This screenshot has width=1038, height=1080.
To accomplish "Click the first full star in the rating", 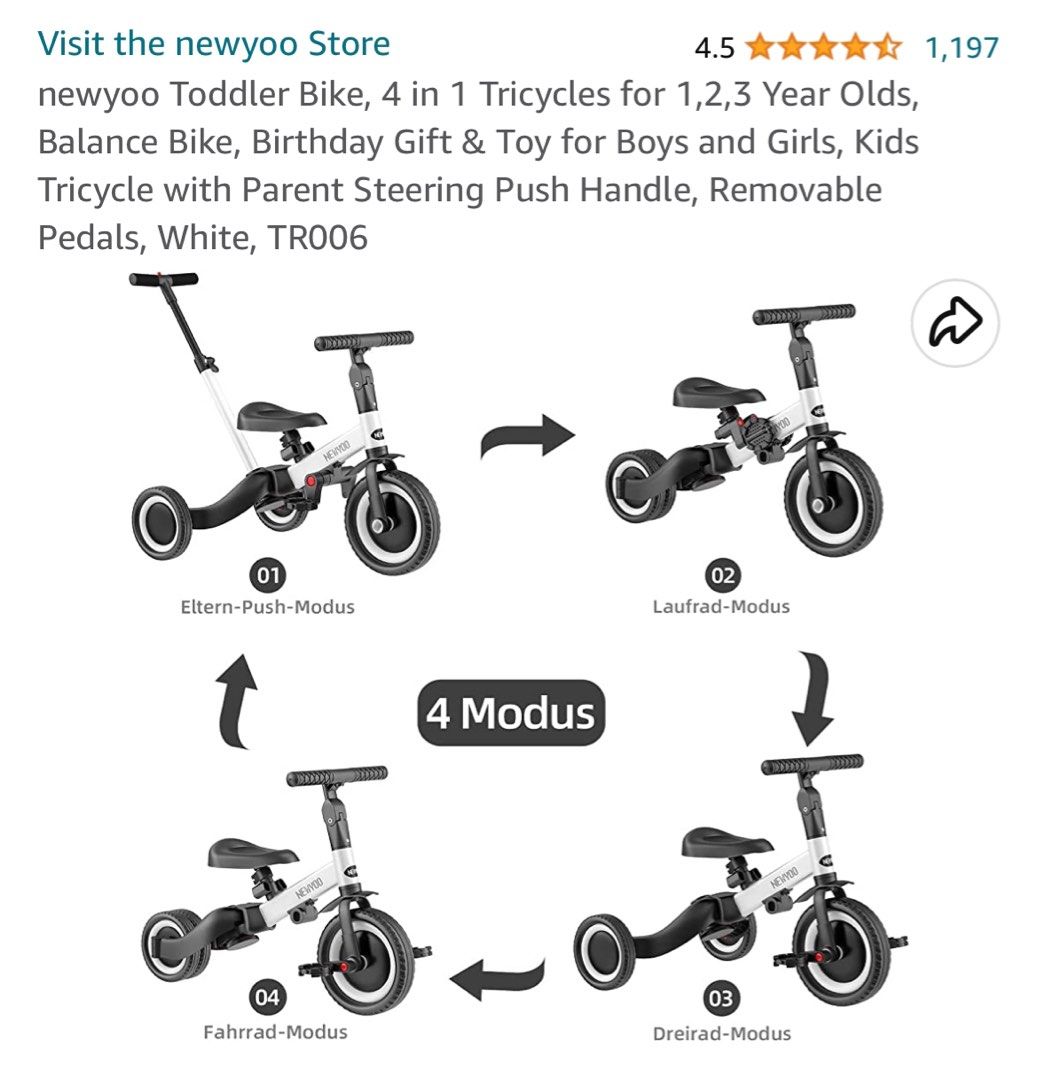I will (x=760, y=45).
